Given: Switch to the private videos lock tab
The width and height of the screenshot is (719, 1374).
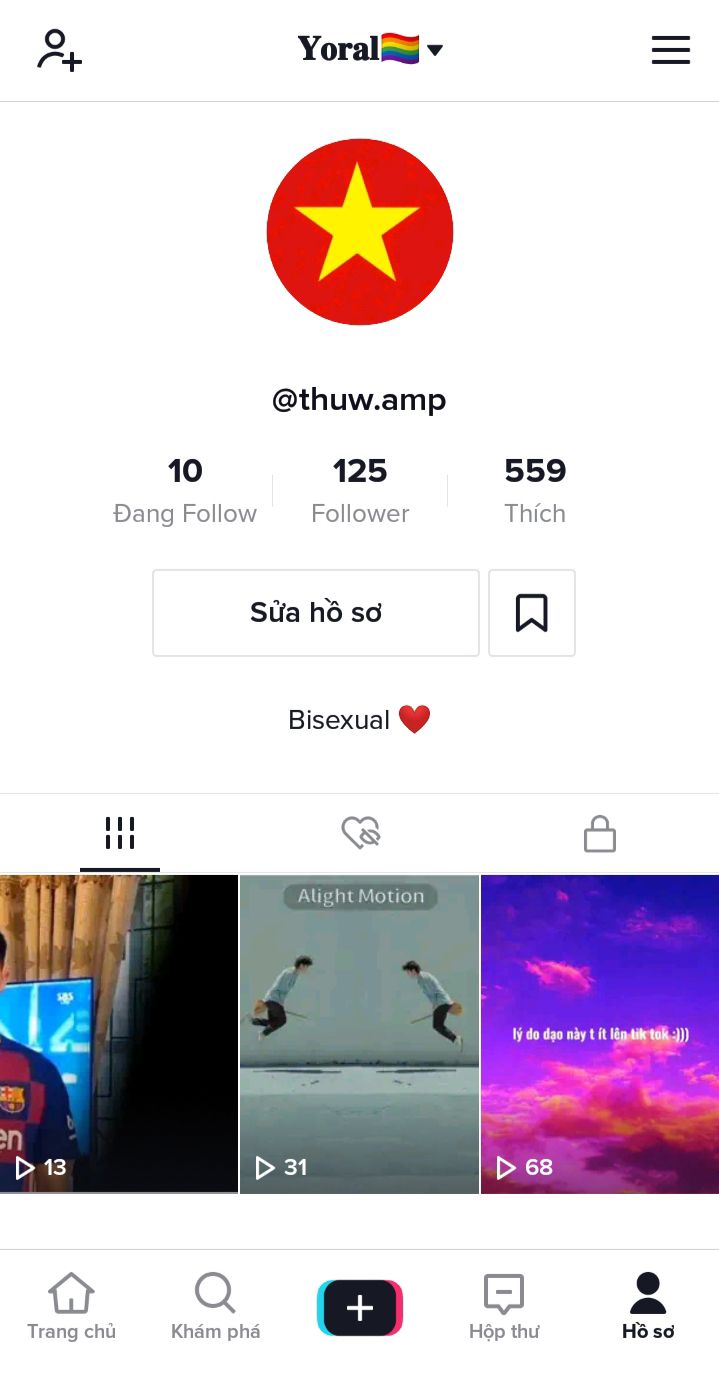Looking at the screenshot, I should (599, 833).
